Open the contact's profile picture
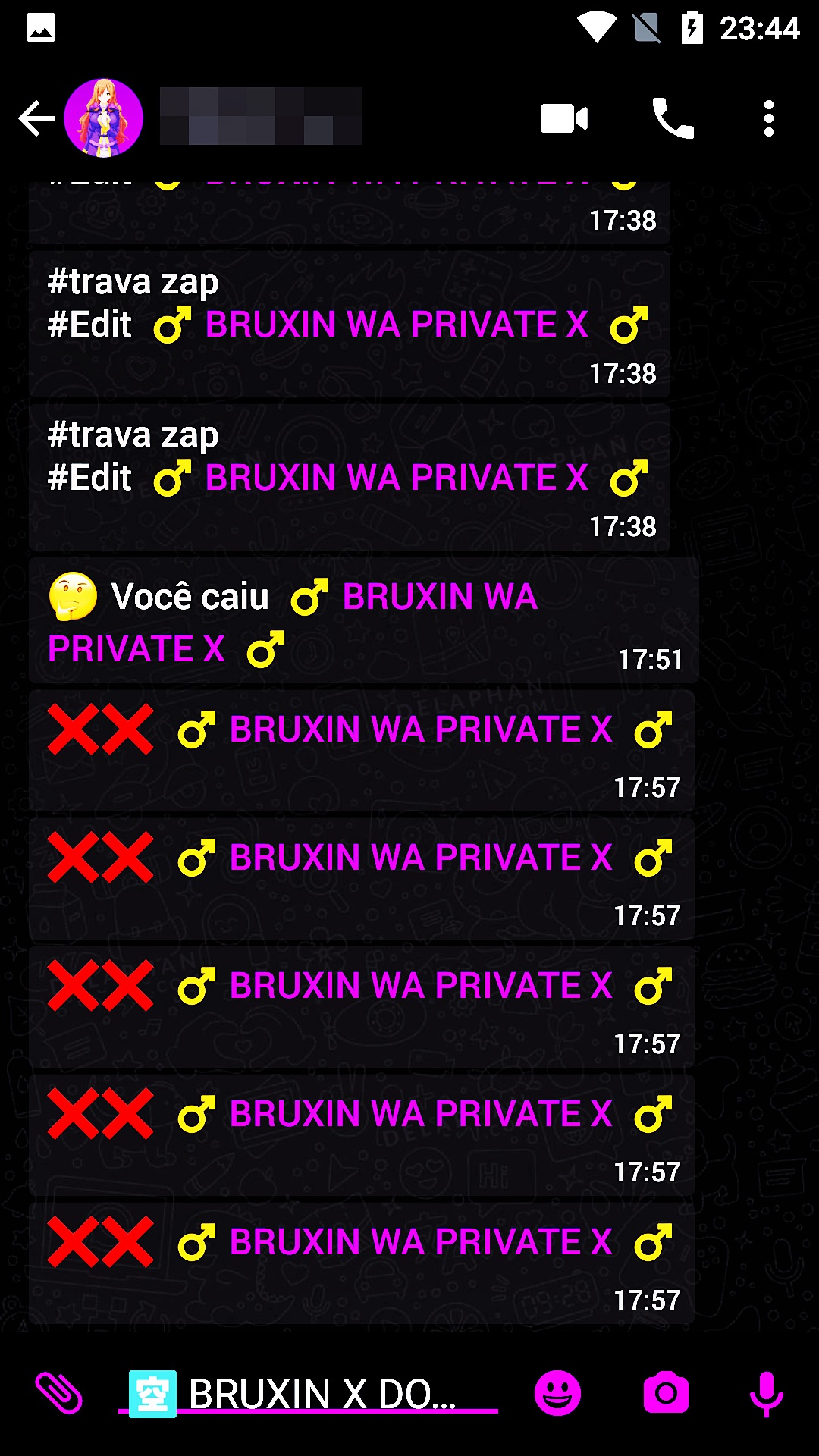 click(x=104, y=118)
